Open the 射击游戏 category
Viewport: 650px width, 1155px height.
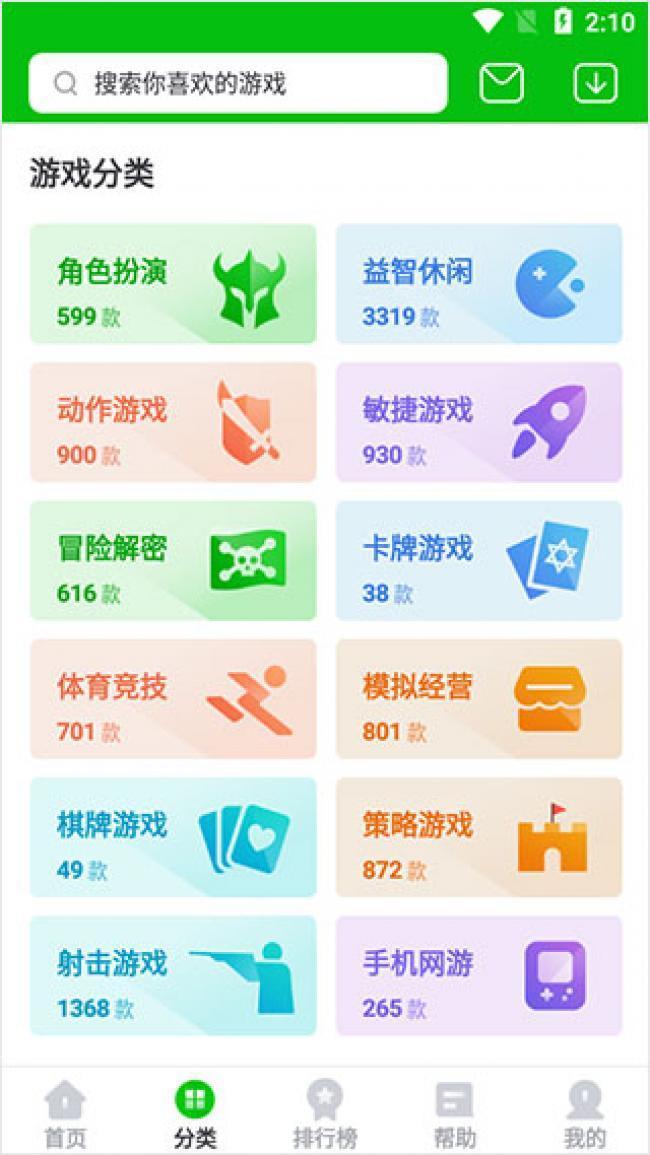[x=173, y=975]
